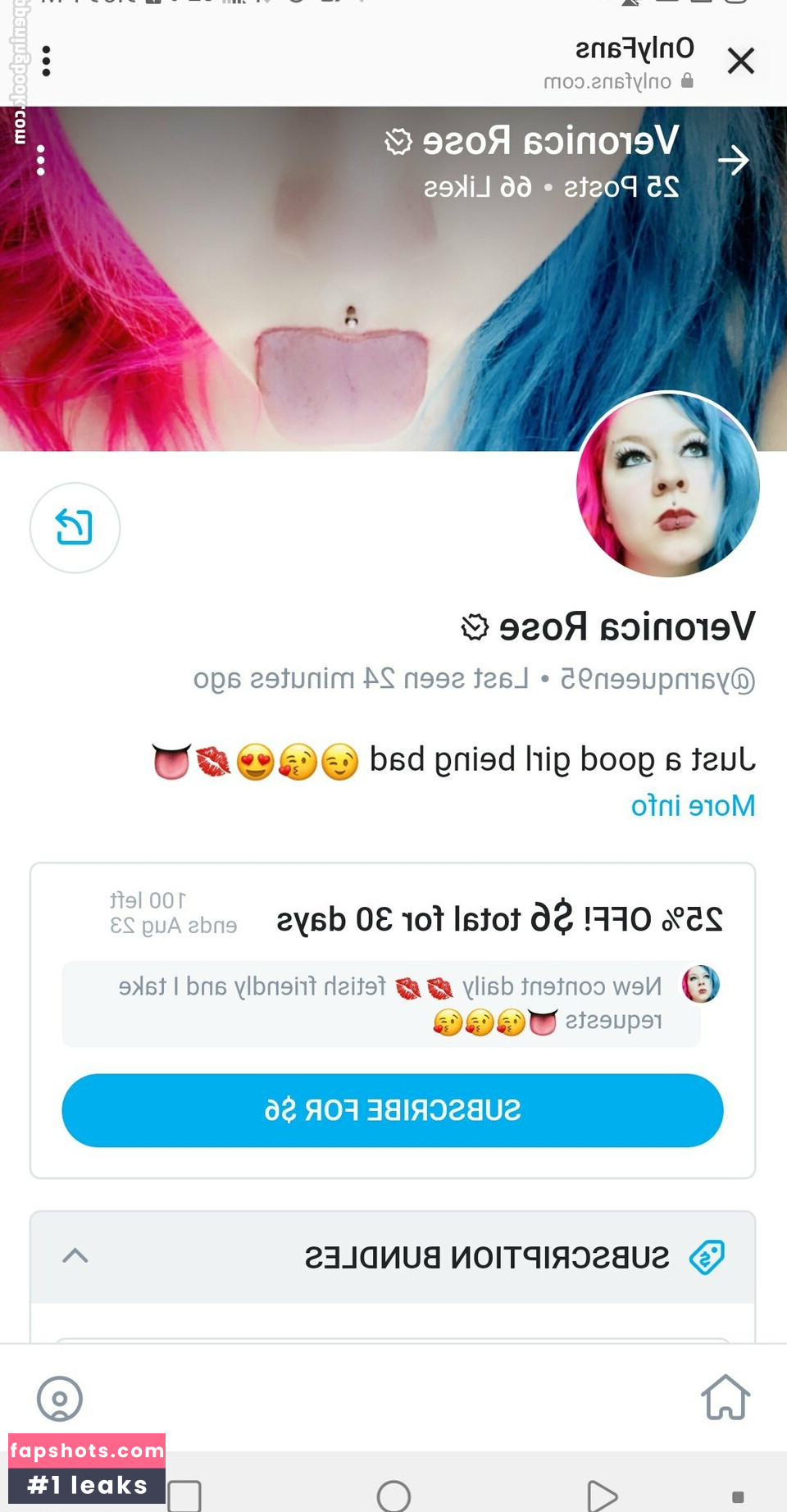Tap the system home button

tap(393, 1496)
